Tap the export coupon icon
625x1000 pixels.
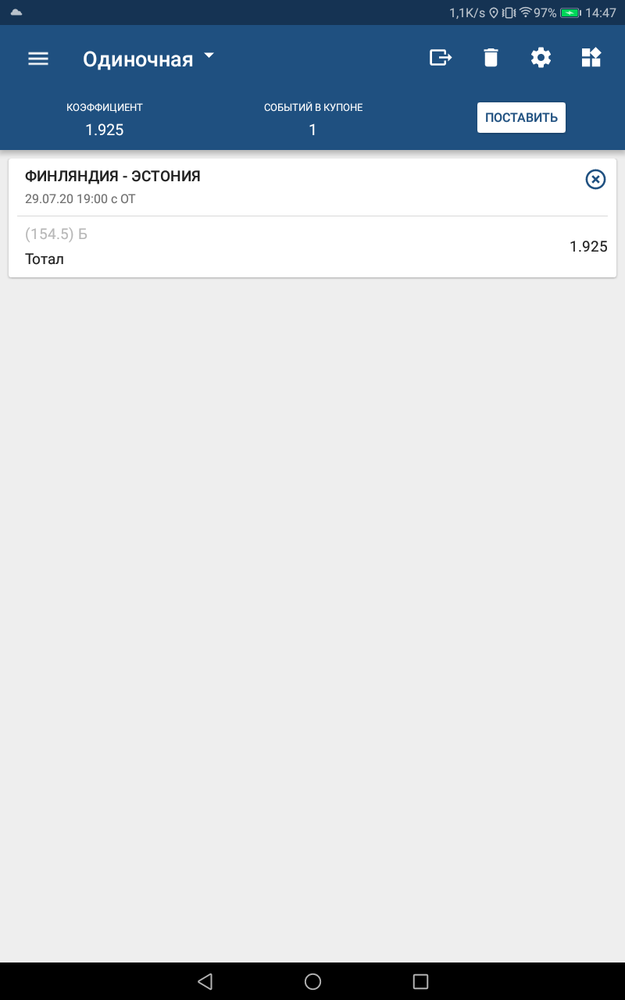(x=440, y=58)
